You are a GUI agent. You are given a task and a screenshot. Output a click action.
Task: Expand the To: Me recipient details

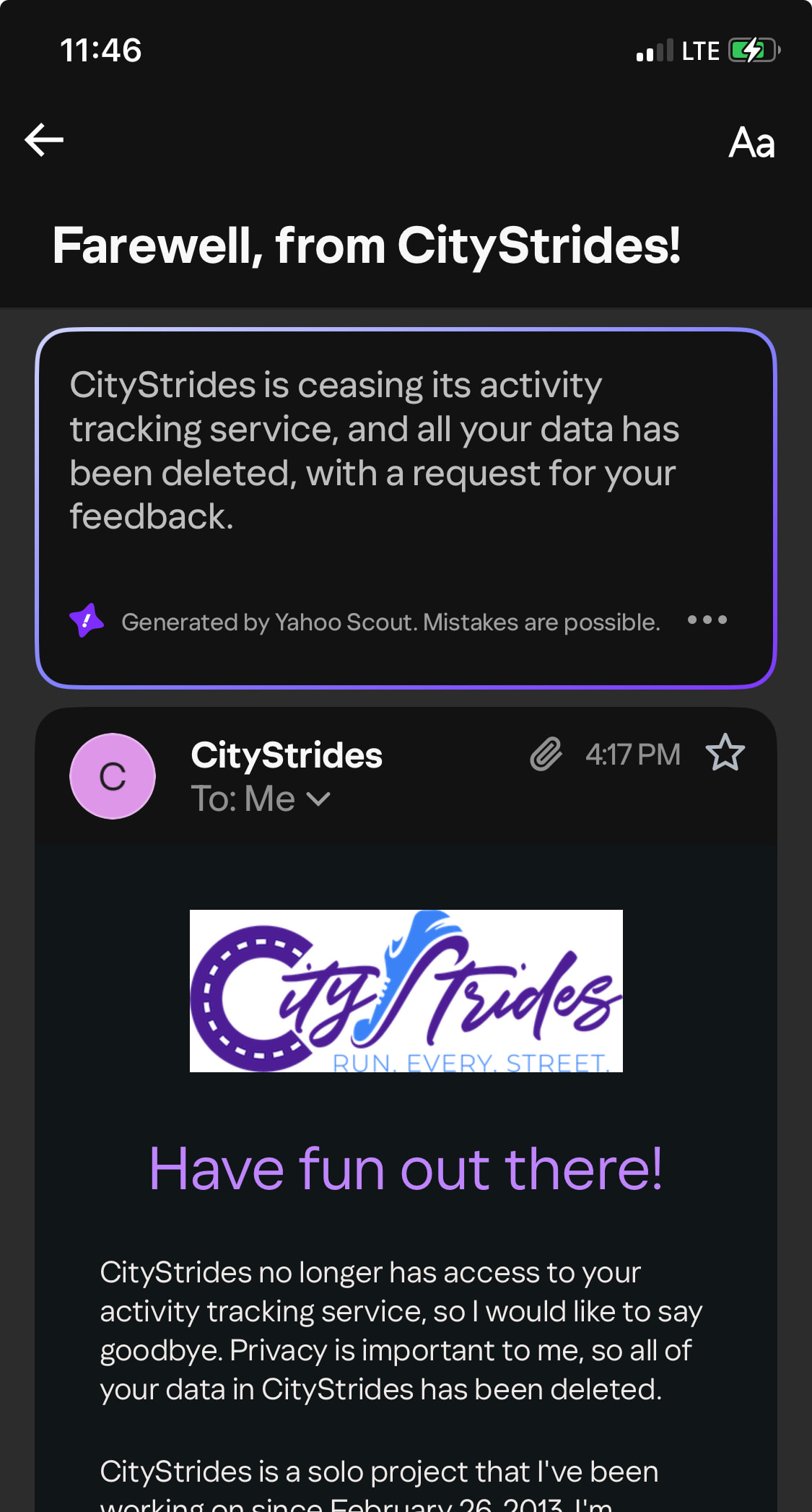click(318, 799)
